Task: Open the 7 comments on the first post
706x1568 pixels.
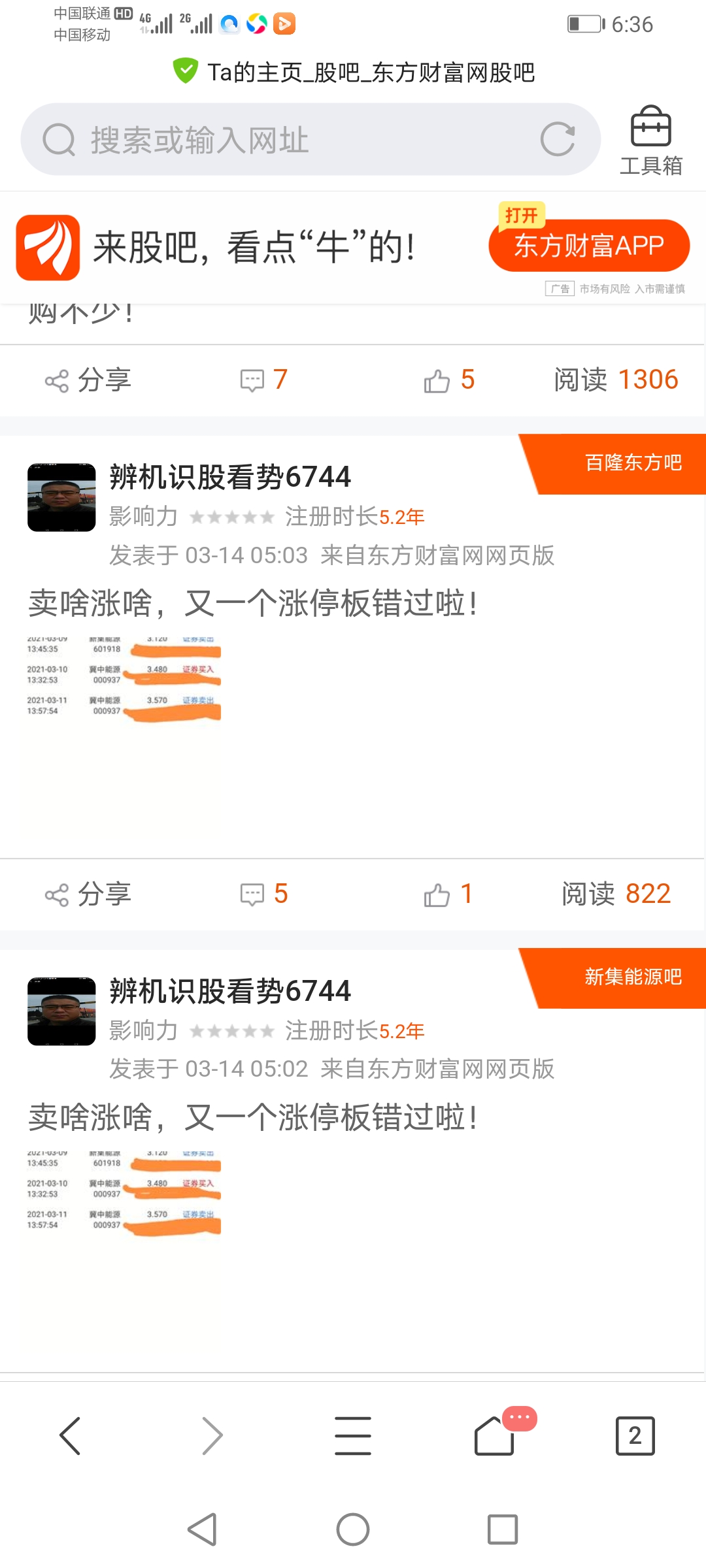Action: click(x=264, y=380)
